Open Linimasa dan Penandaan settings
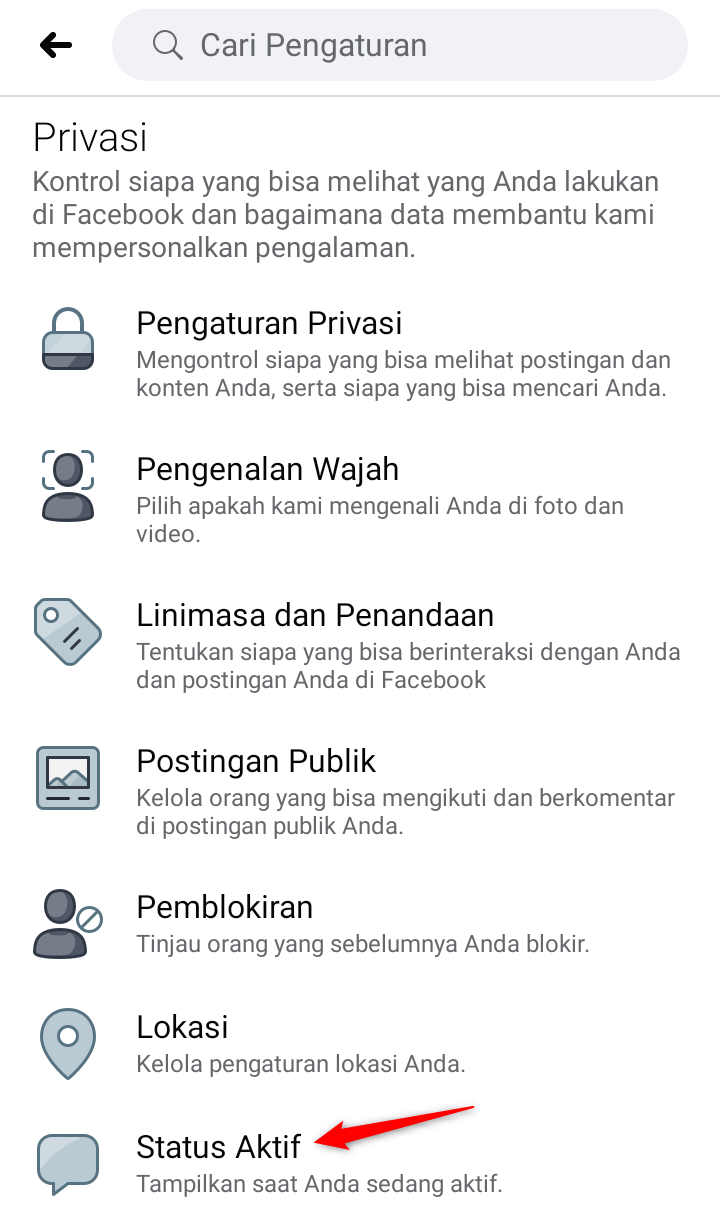 (x=315, y=614)
